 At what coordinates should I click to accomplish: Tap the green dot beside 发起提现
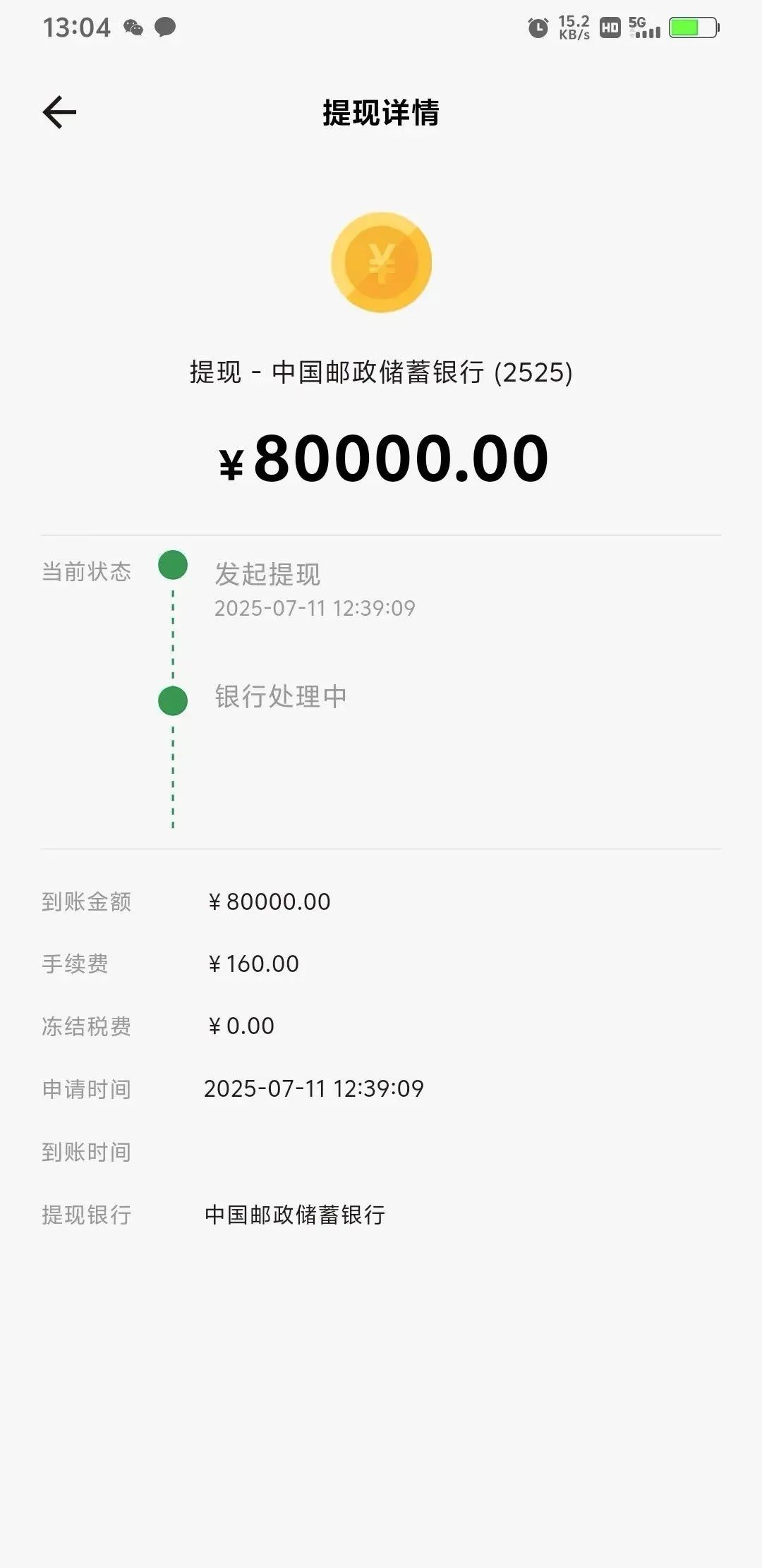[171, 564]
